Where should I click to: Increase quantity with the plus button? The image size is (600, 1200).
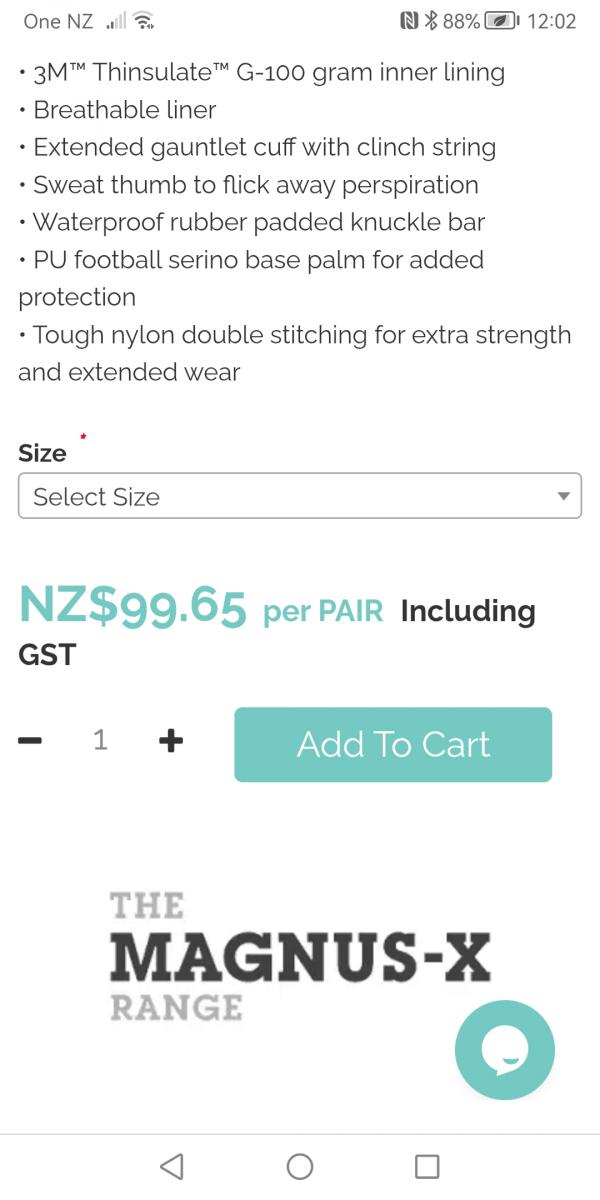click(x=171, y=741)
